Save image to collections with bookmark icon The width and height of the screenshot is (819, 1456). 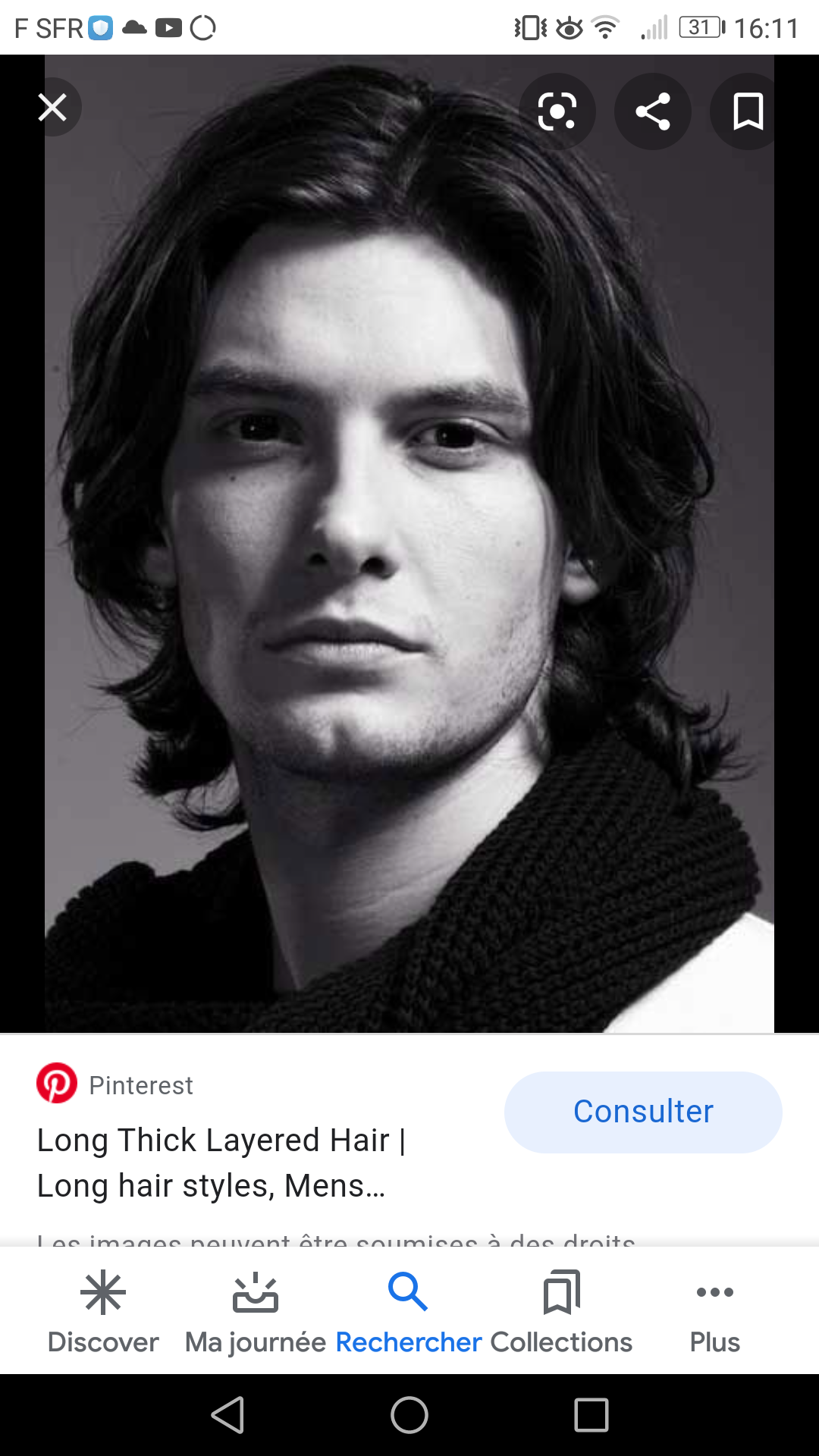point(747,111)
